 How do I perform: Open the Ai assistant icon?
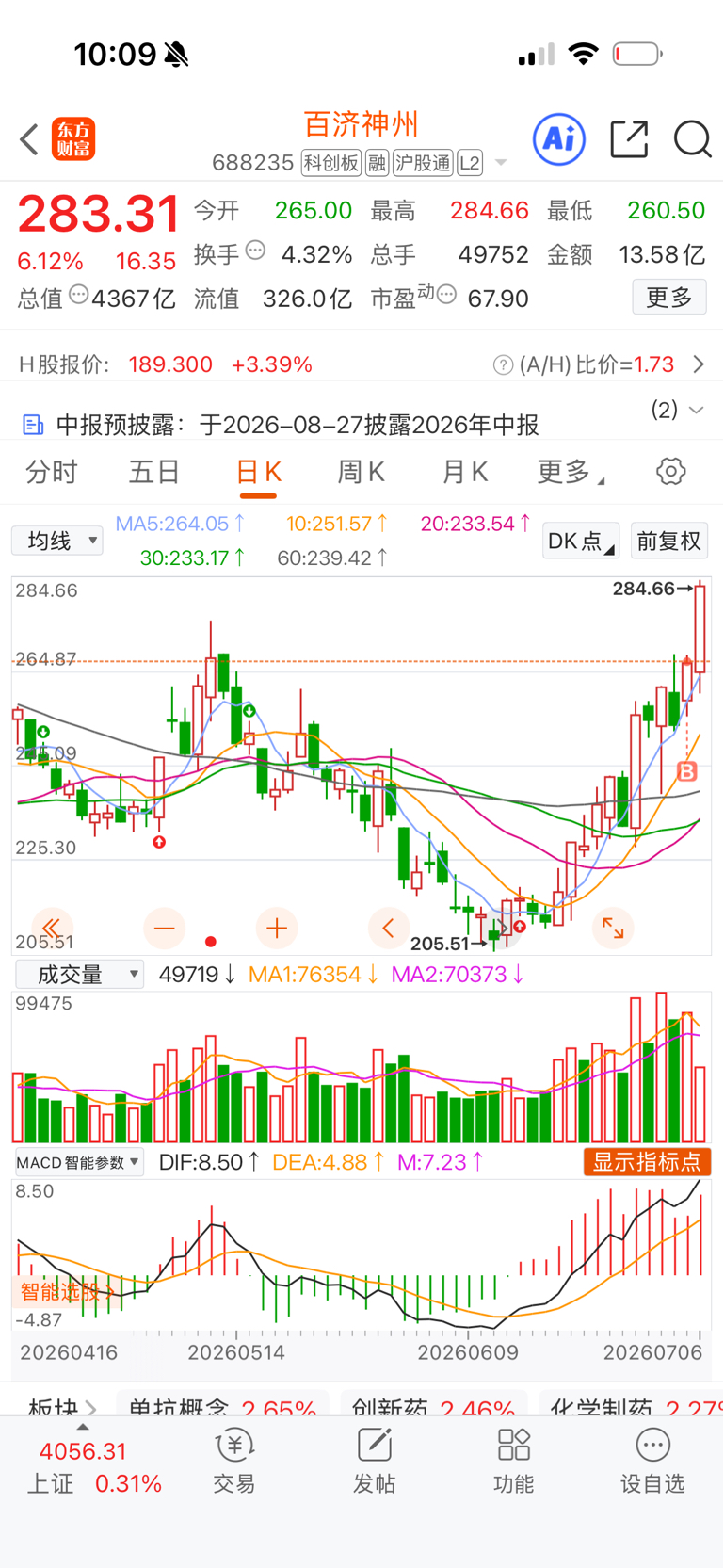click(x=559, y=139)
